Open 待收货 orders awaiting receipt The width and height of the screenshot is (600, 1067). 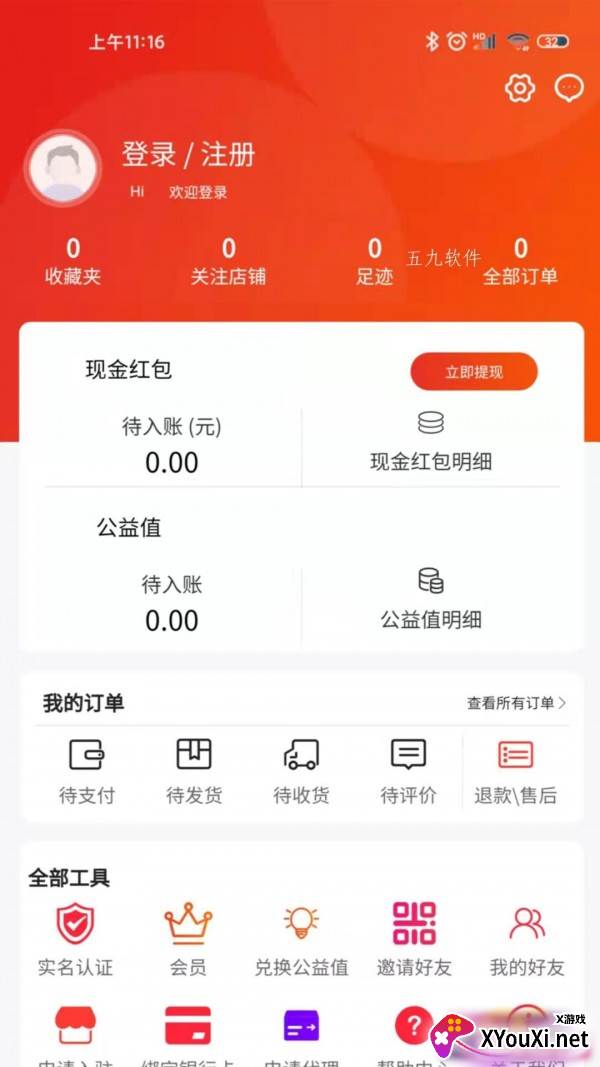coord(301,772)
